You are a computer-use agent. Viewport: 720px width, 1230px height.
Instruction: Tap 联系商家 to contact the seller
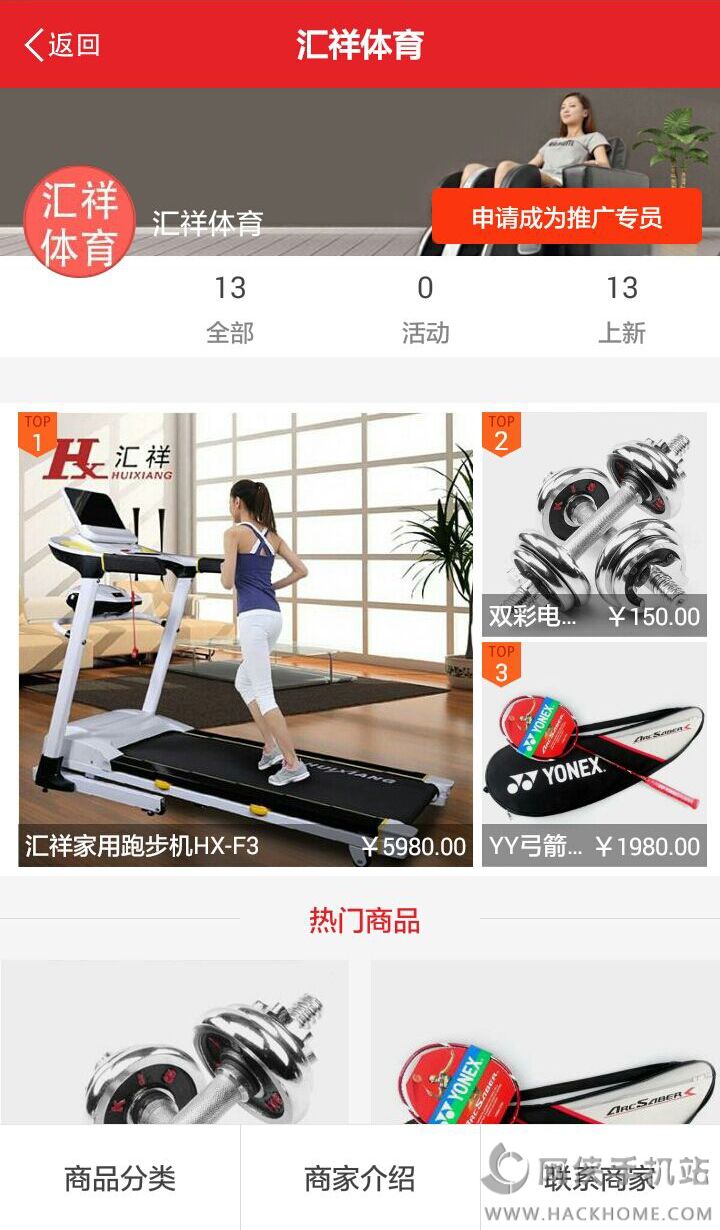[x=600, y=1178]
